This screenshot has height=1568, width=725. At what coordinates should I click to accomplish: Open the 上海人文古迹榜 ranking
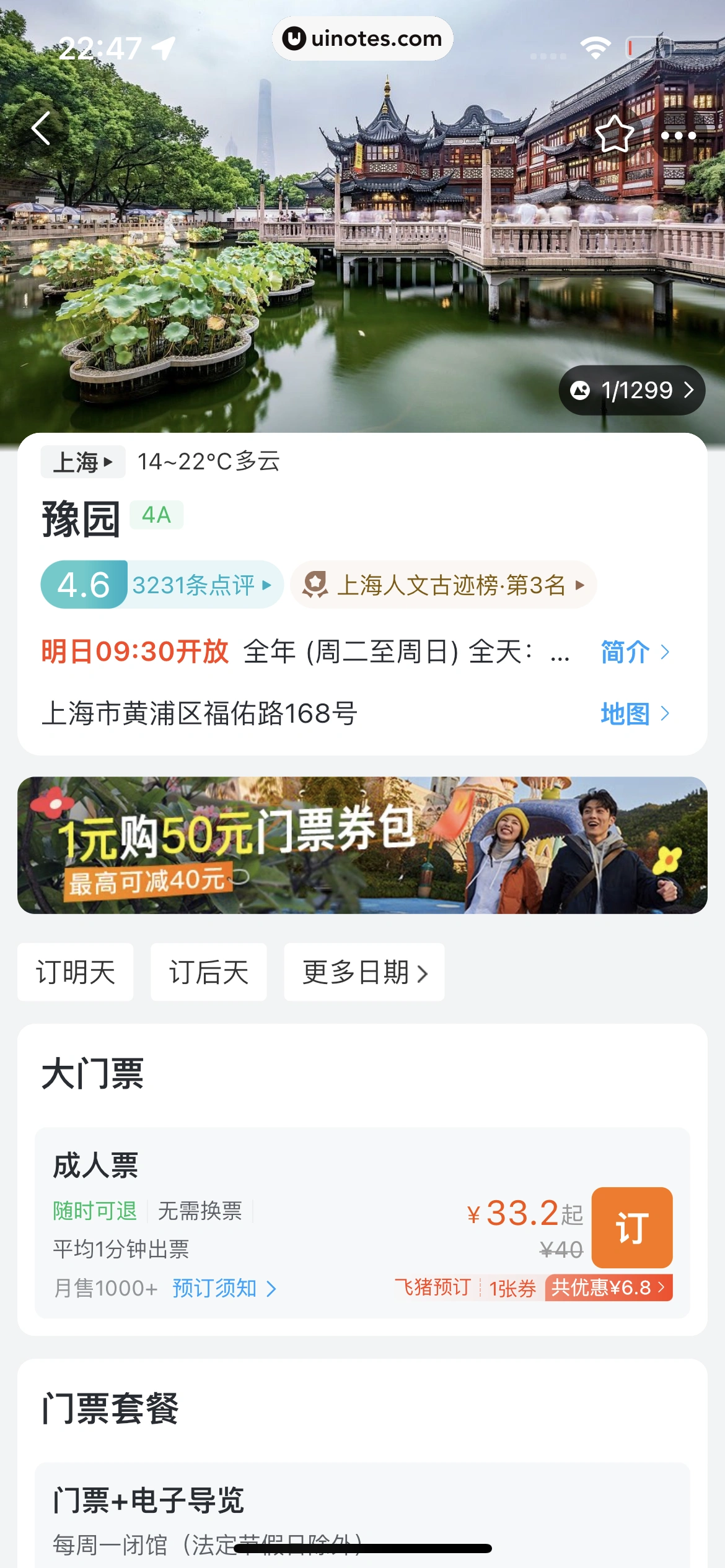pos(444,585)
